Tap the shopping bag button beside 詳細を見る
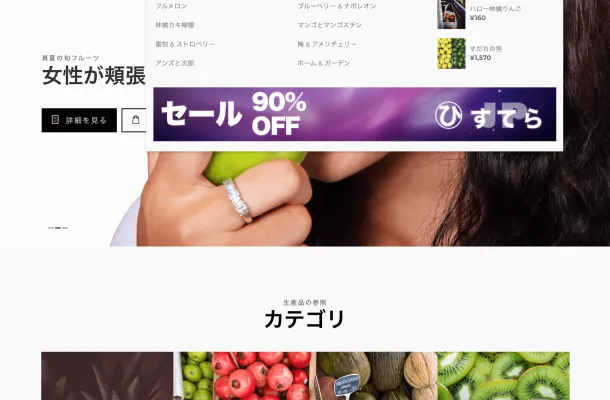 pos(135,120)
